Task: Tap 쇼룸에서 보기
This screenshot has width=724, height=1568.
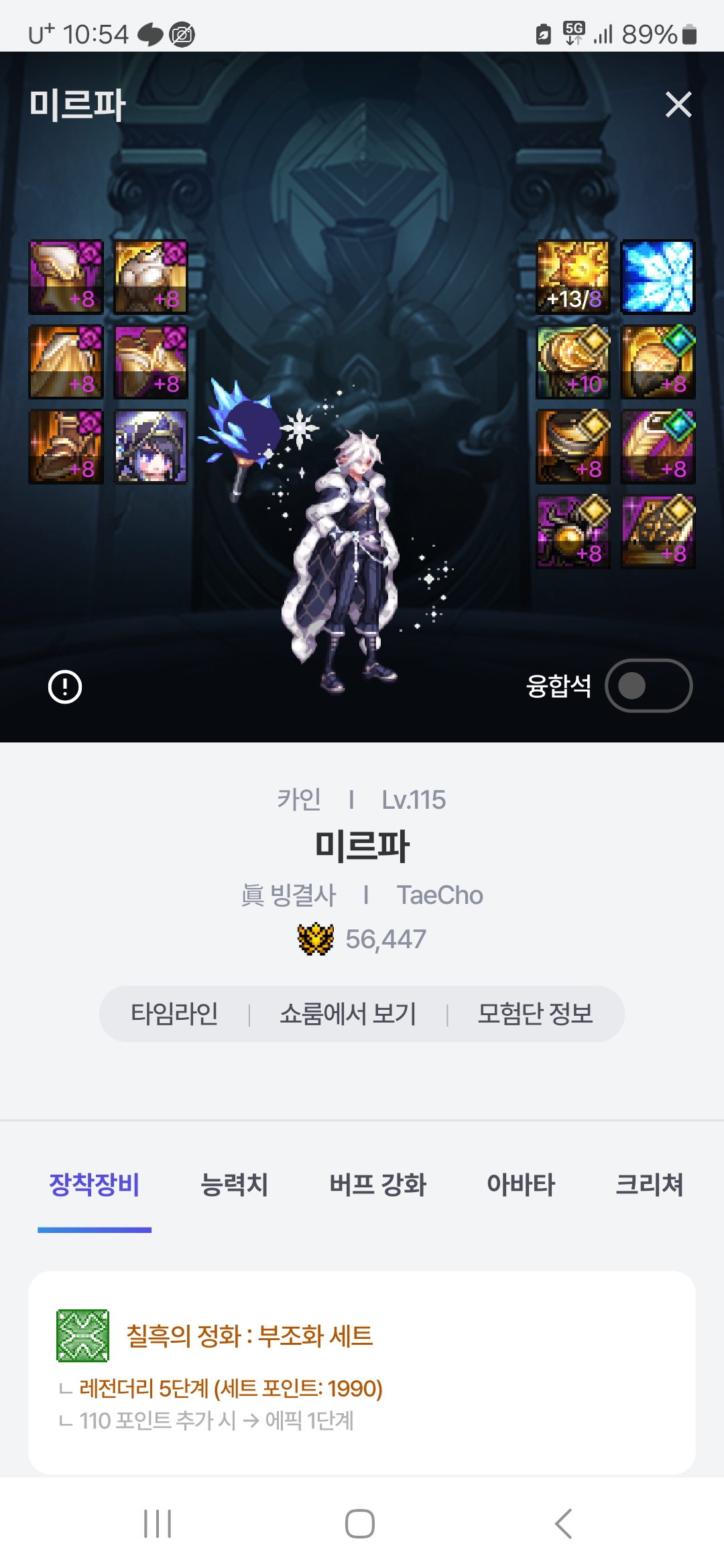Action: pyautogui.click(x=348, y=1013)
